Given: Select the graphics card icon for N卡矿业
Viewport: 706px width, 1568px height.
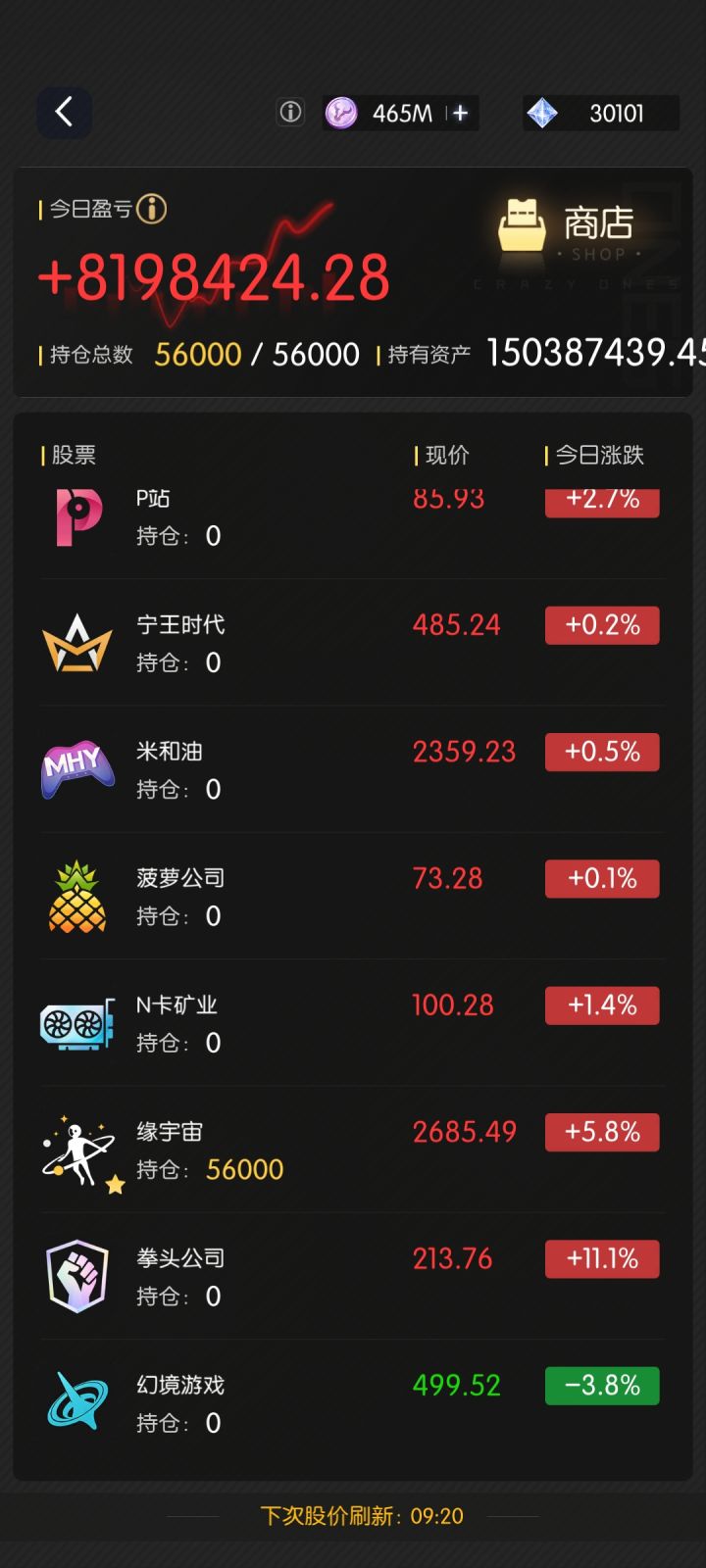Looking at the screenshot, I should (77, 1021).
